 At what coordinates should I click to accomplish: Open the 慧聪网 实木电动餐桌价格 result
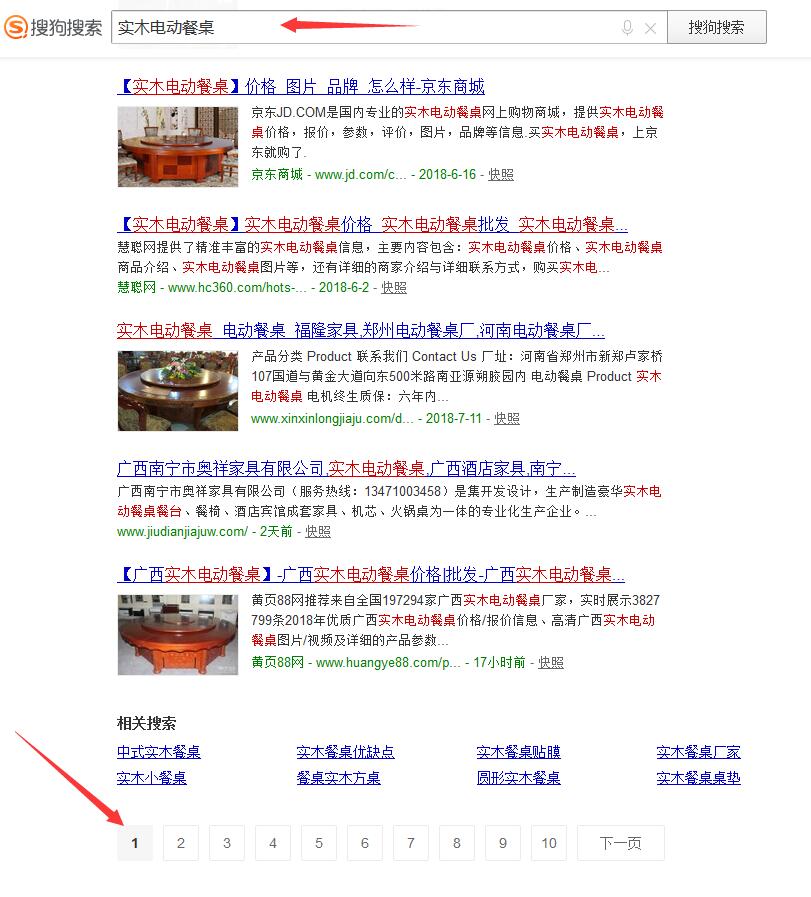coord(372,224)
